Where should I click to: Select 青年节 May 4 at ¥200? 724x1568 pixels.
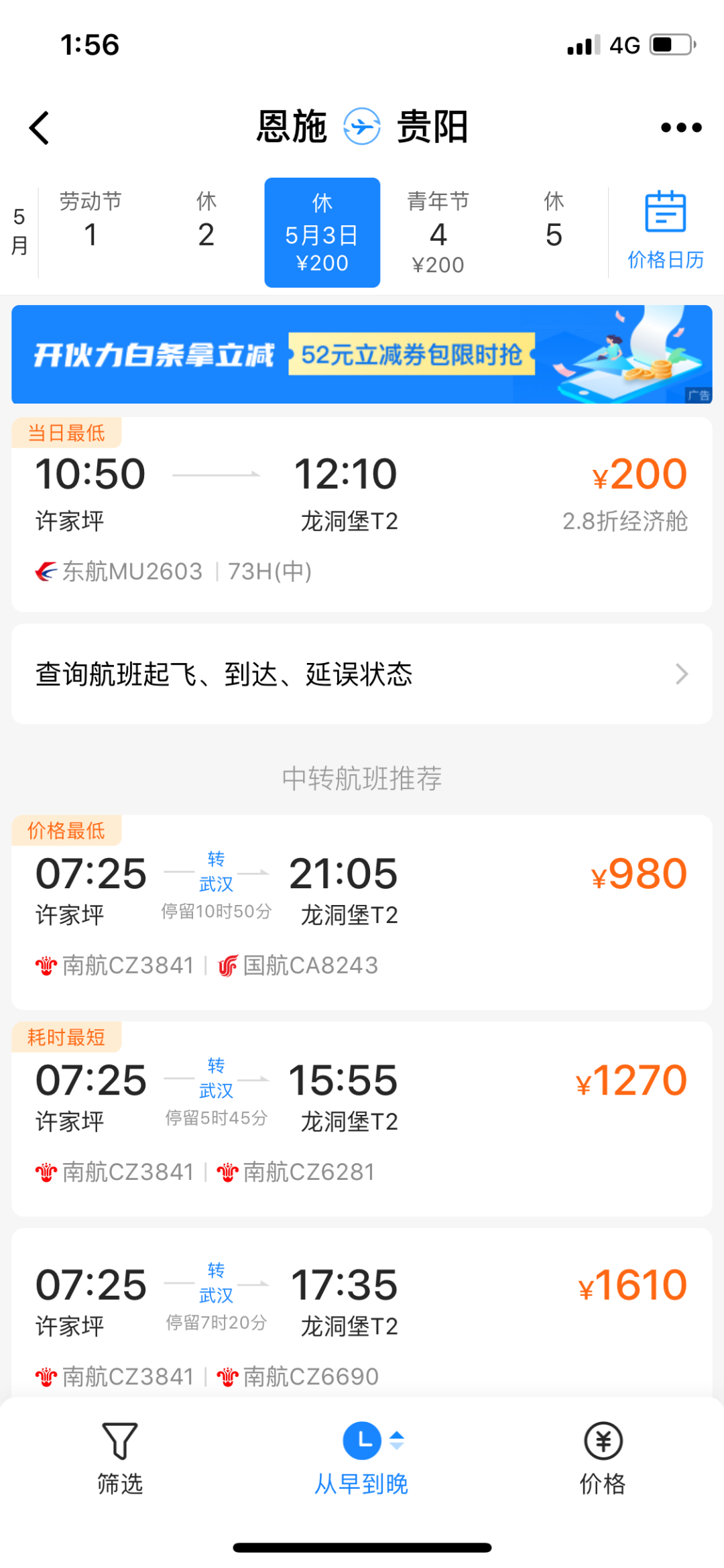click(x=438, y=232)
